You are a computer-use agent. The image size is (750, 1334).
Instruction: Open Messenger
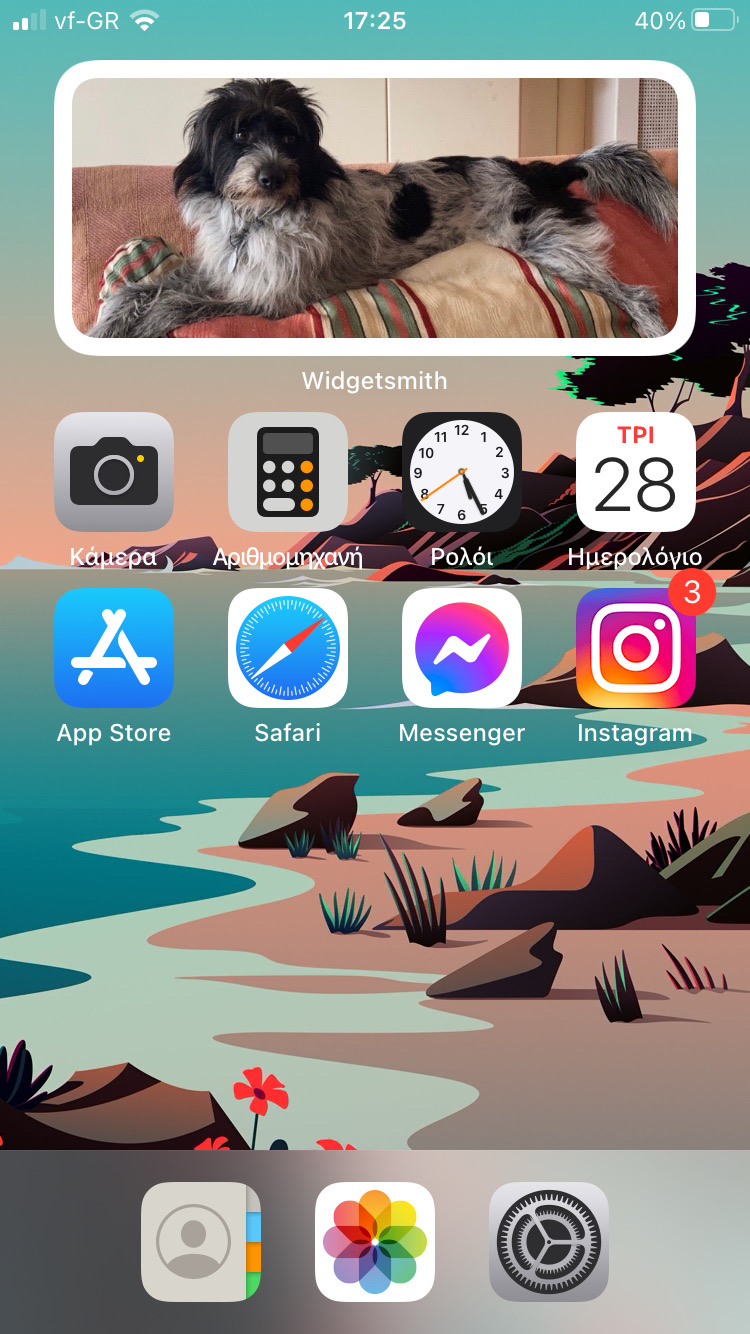(462, 648)
